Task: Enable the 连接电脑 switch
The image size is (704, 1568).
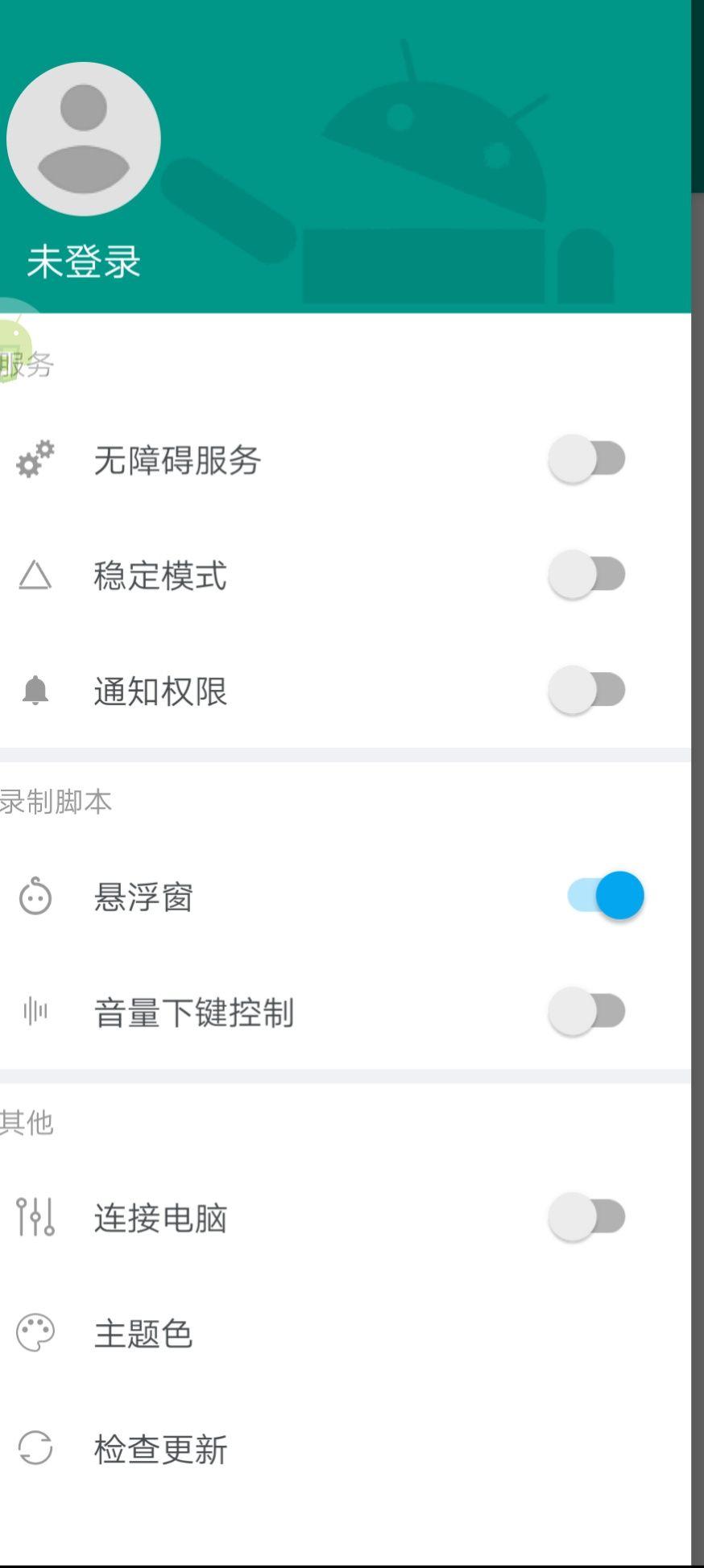Action: click(x=587, y=1216)
